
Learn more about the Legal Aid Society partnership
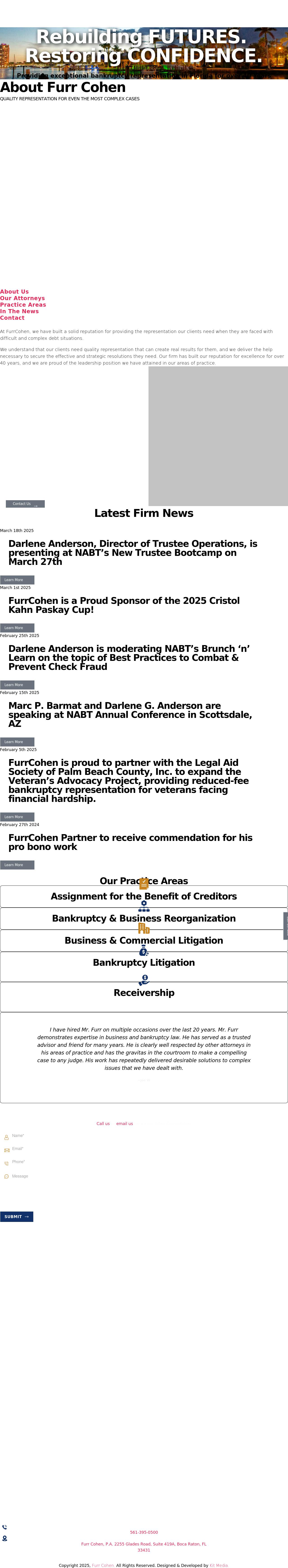[17, 817]
